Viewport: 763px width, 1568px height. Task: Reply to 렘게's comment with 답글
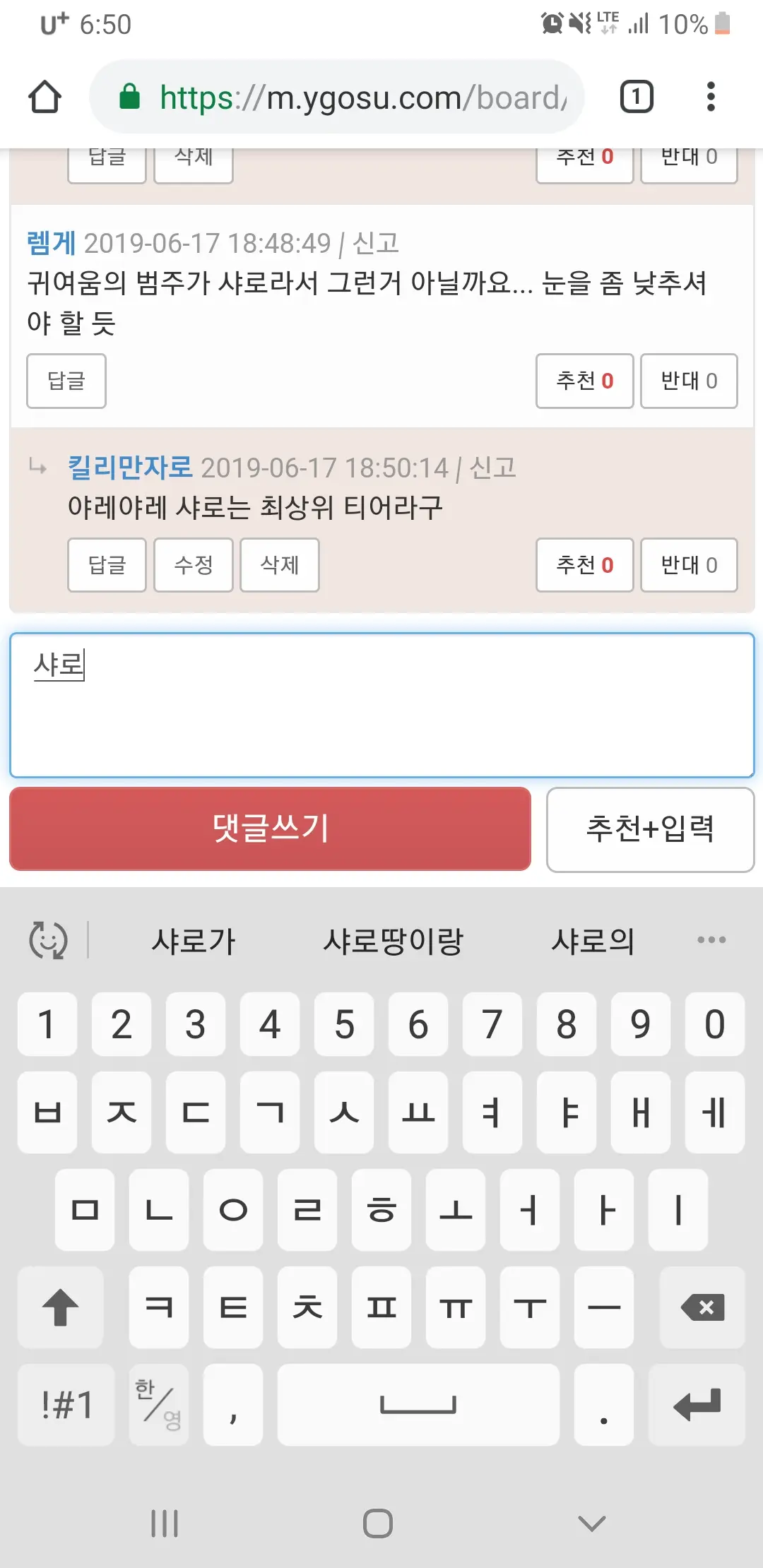coord(66,381)
